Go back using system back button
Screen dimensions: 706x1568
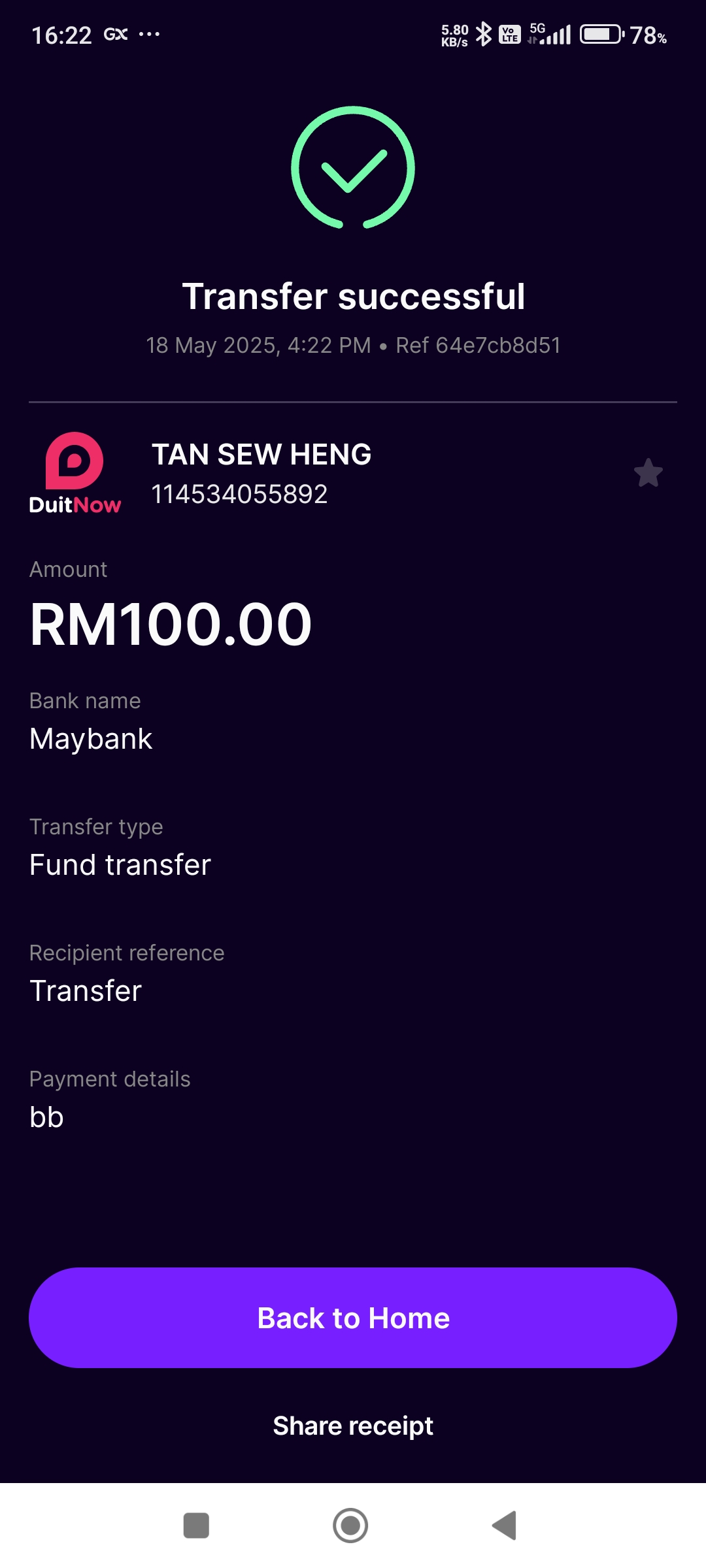click(505, 1526)
